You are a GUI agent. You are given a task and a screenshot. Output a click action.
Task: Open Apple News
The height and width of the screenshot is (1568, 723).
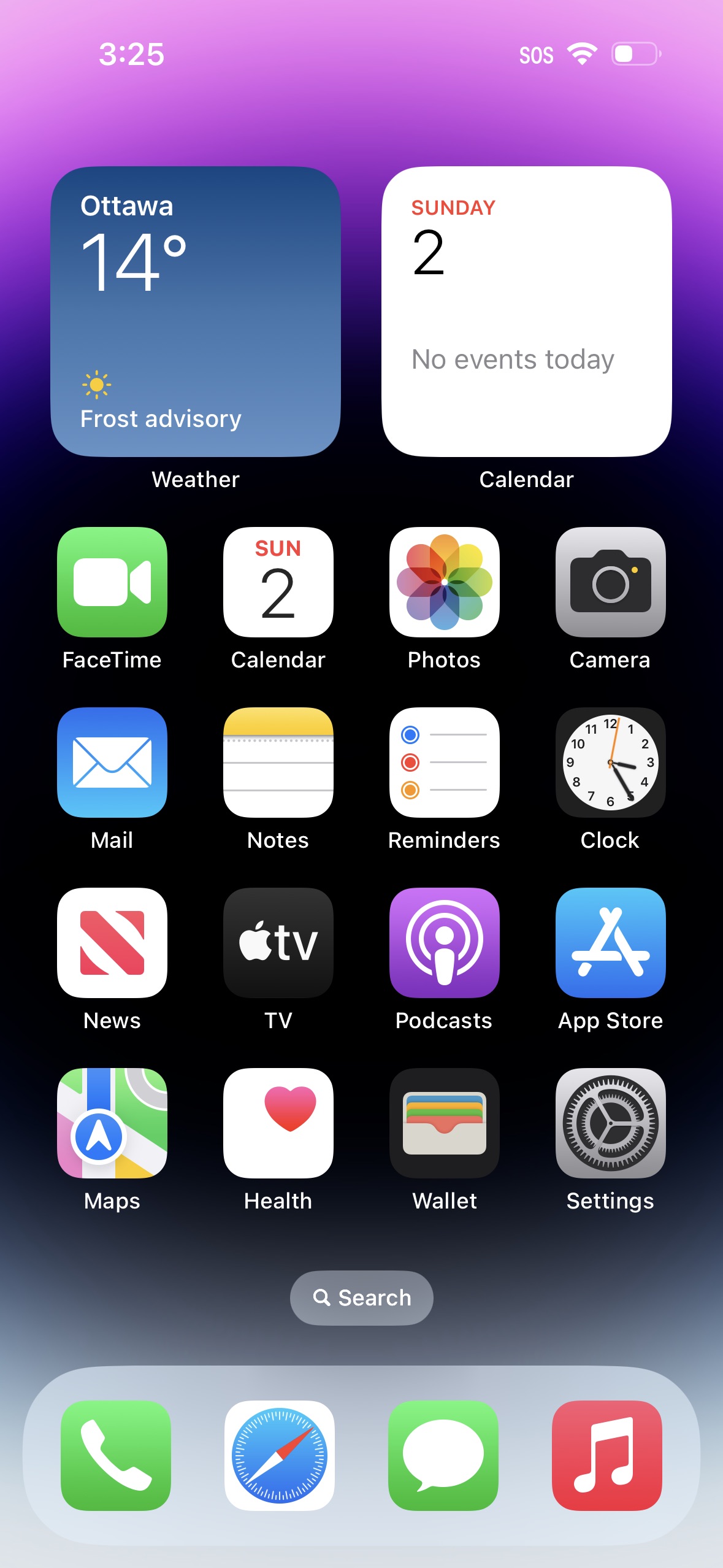pyautogui.click(x=112, y=942)
